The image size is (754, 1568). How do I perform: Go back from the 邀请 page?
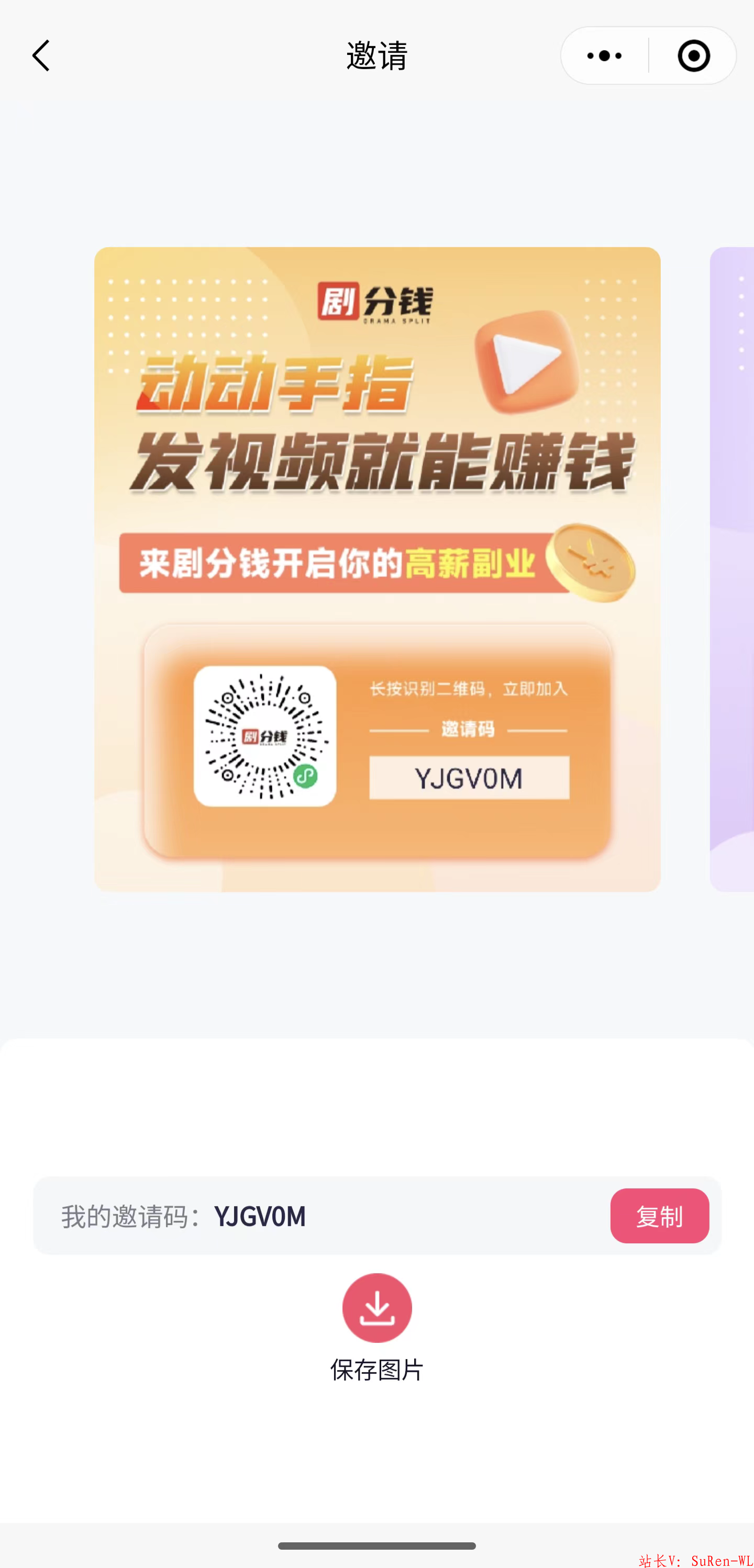coord(40,56)
